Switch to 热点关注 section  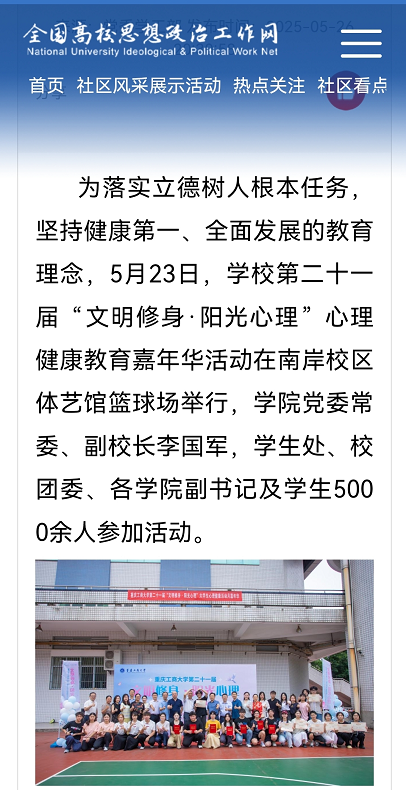(x=269, y=85)
